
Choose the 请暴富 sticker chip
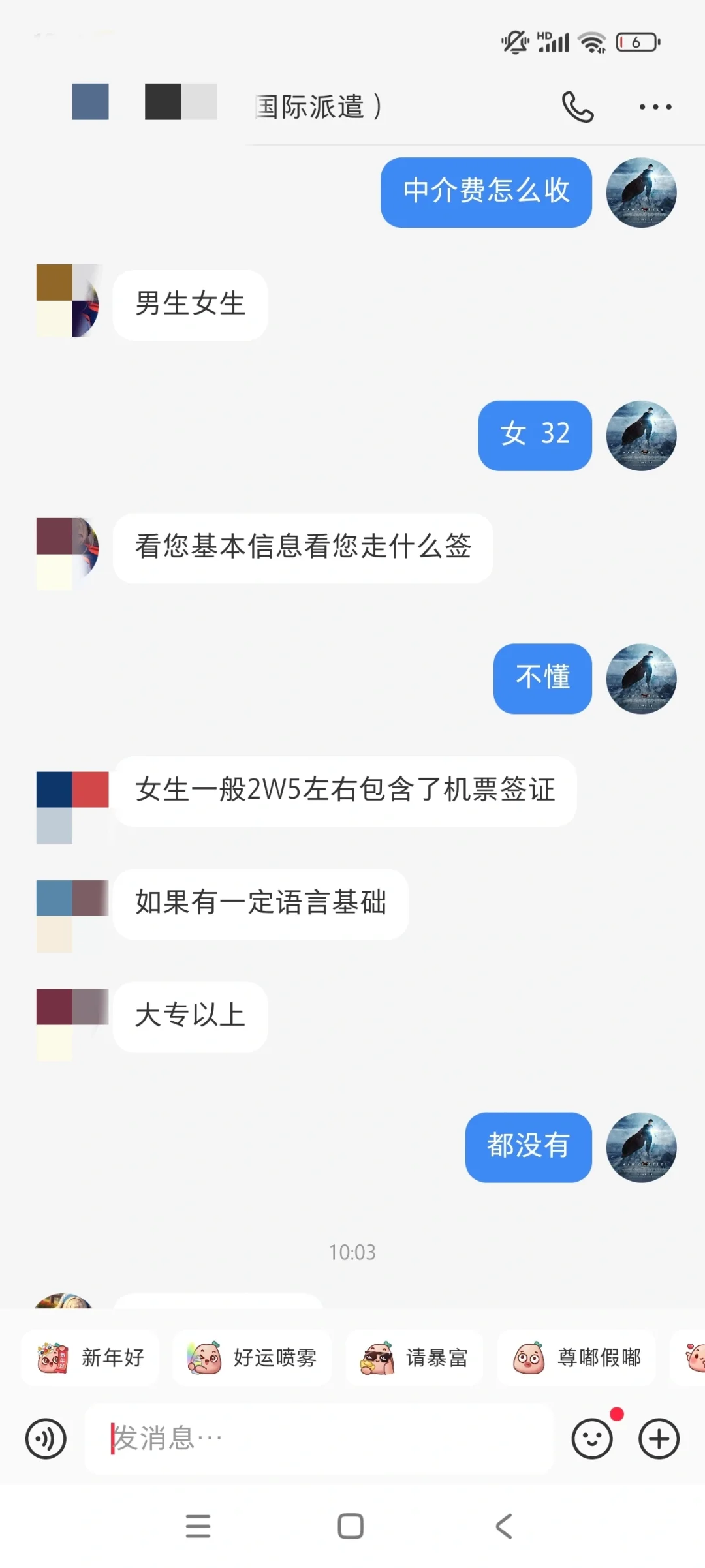[415, 1358]
